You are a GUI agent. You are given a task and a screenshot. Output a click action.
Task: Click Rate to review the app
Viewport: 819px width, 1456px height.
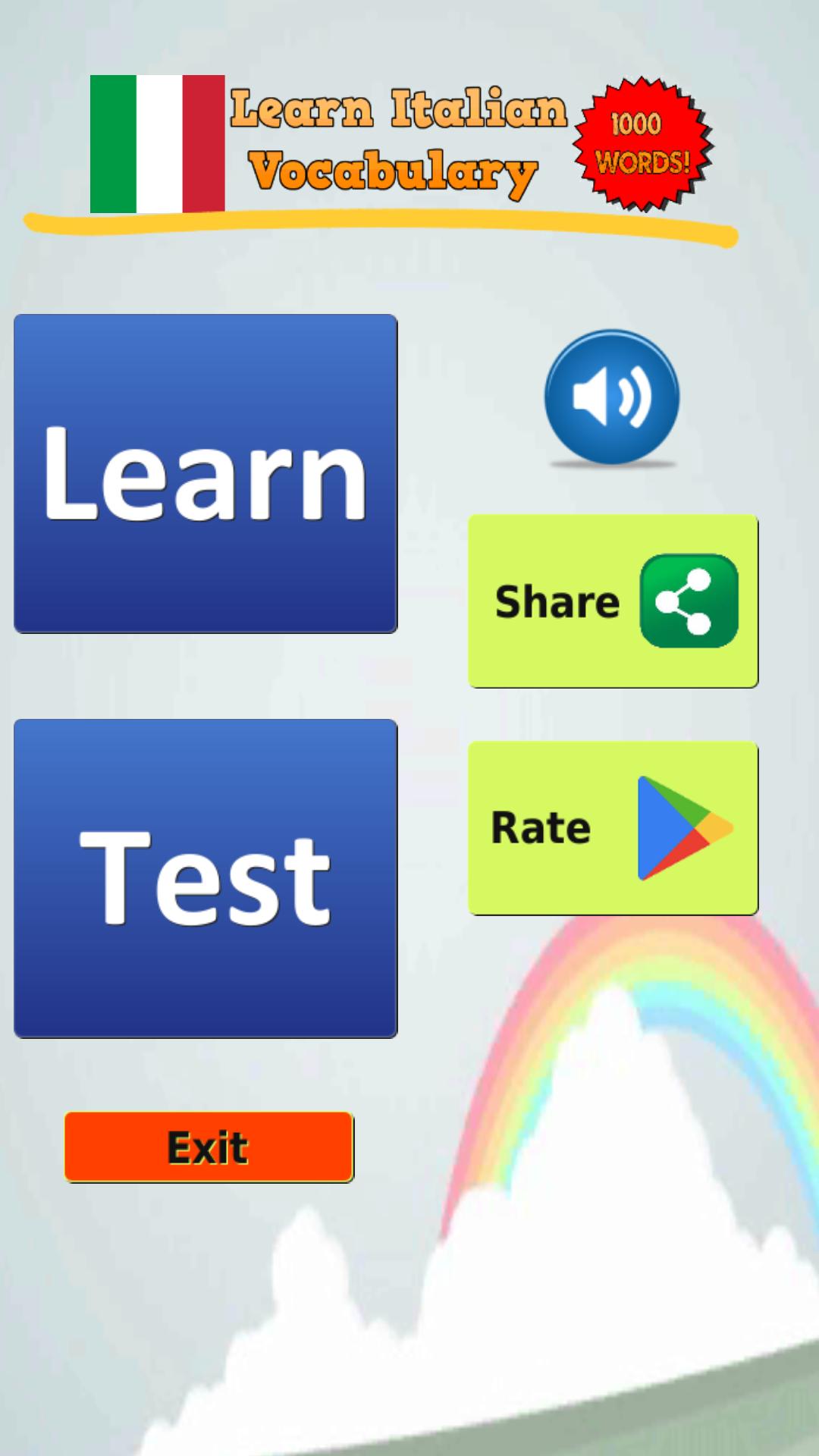tap(613, 825)
